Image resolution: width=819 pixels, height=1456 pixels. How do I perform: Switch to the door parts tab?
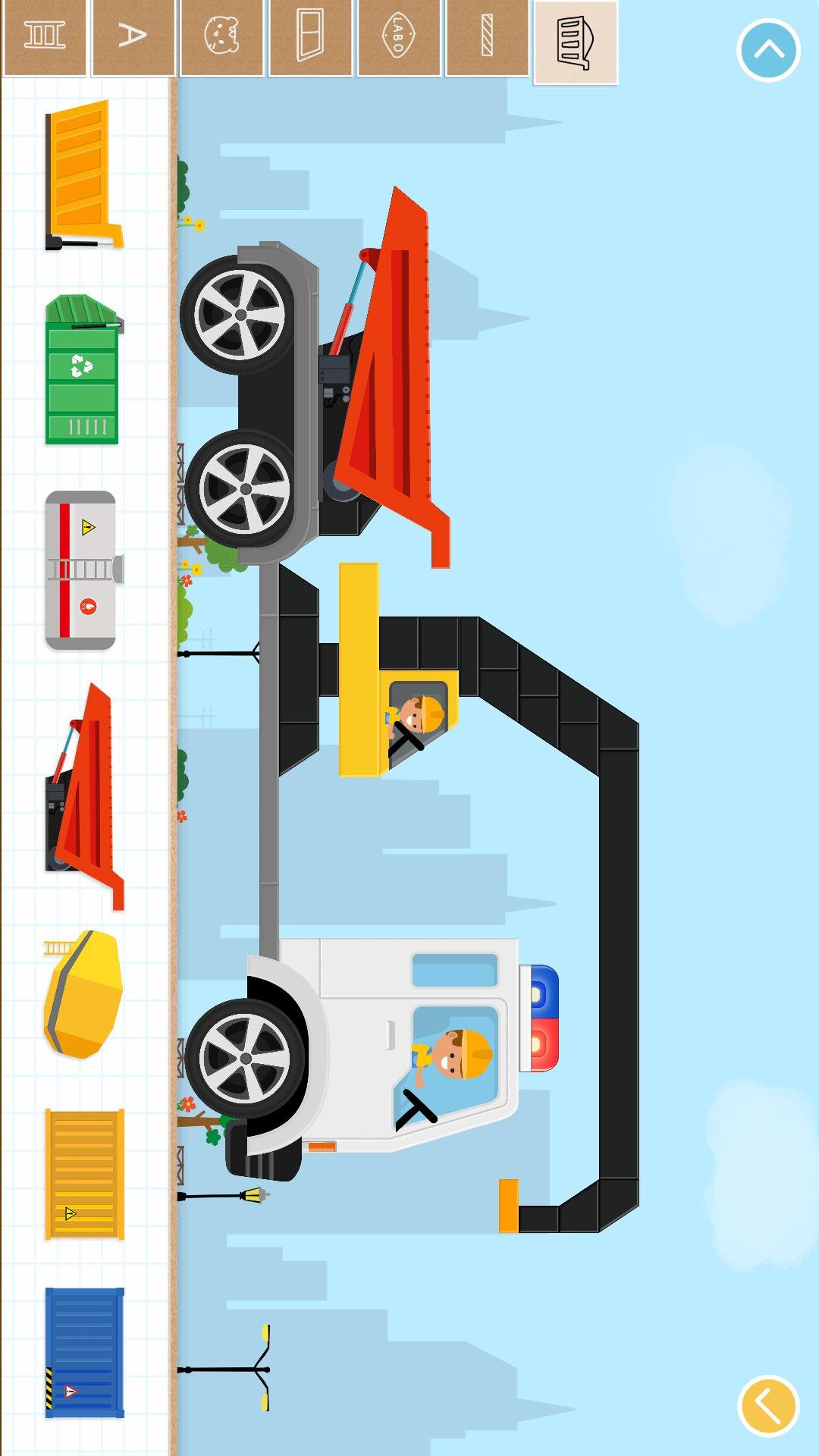[x=310, y=36]
